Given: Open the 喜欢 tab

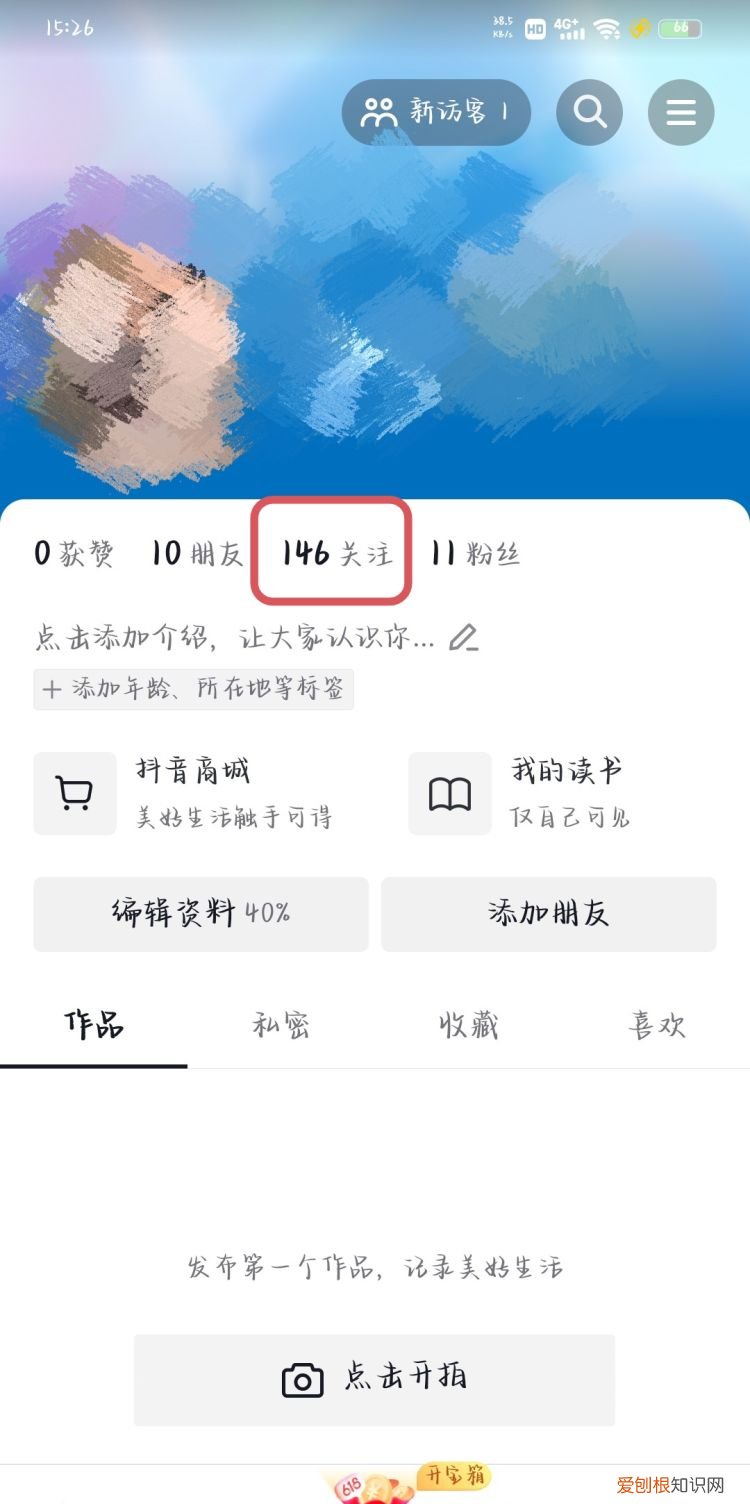Looking at the screenshot, I should [657, 1024].
